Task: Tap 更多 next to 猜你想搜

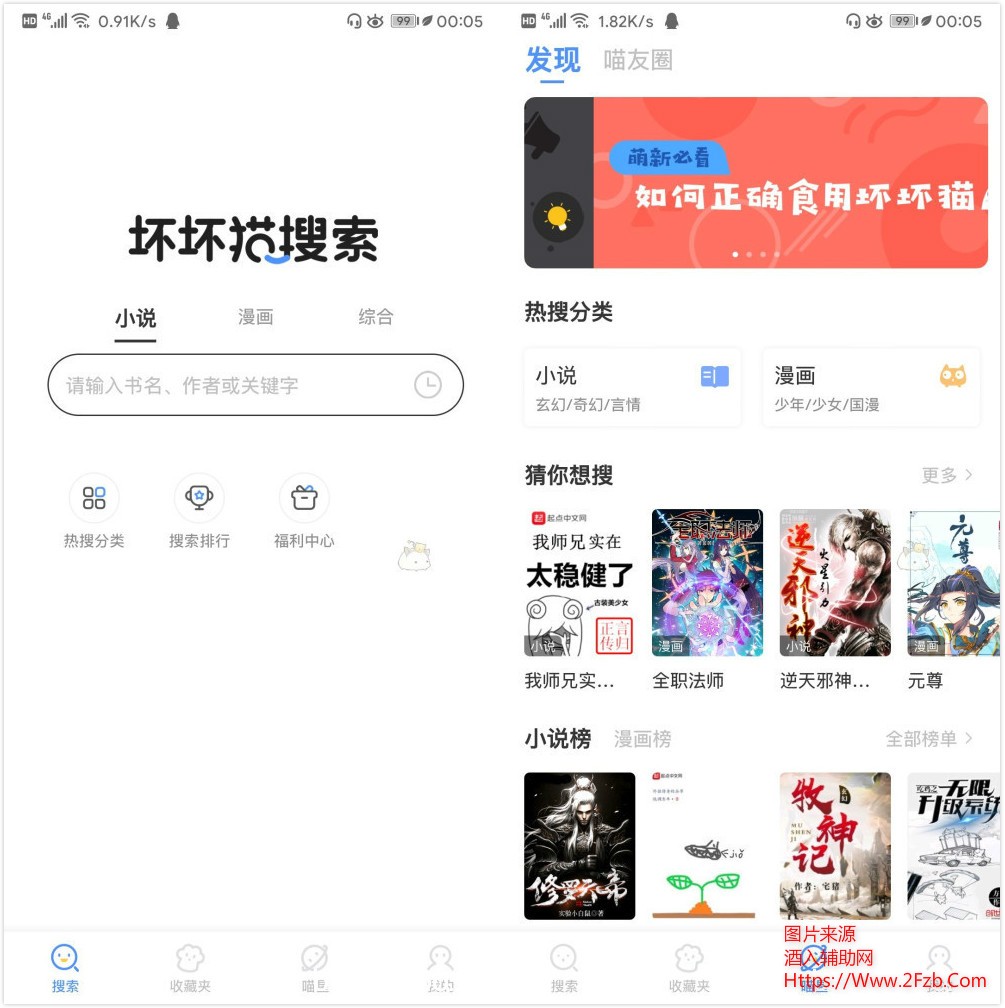Action: point(946,475)
